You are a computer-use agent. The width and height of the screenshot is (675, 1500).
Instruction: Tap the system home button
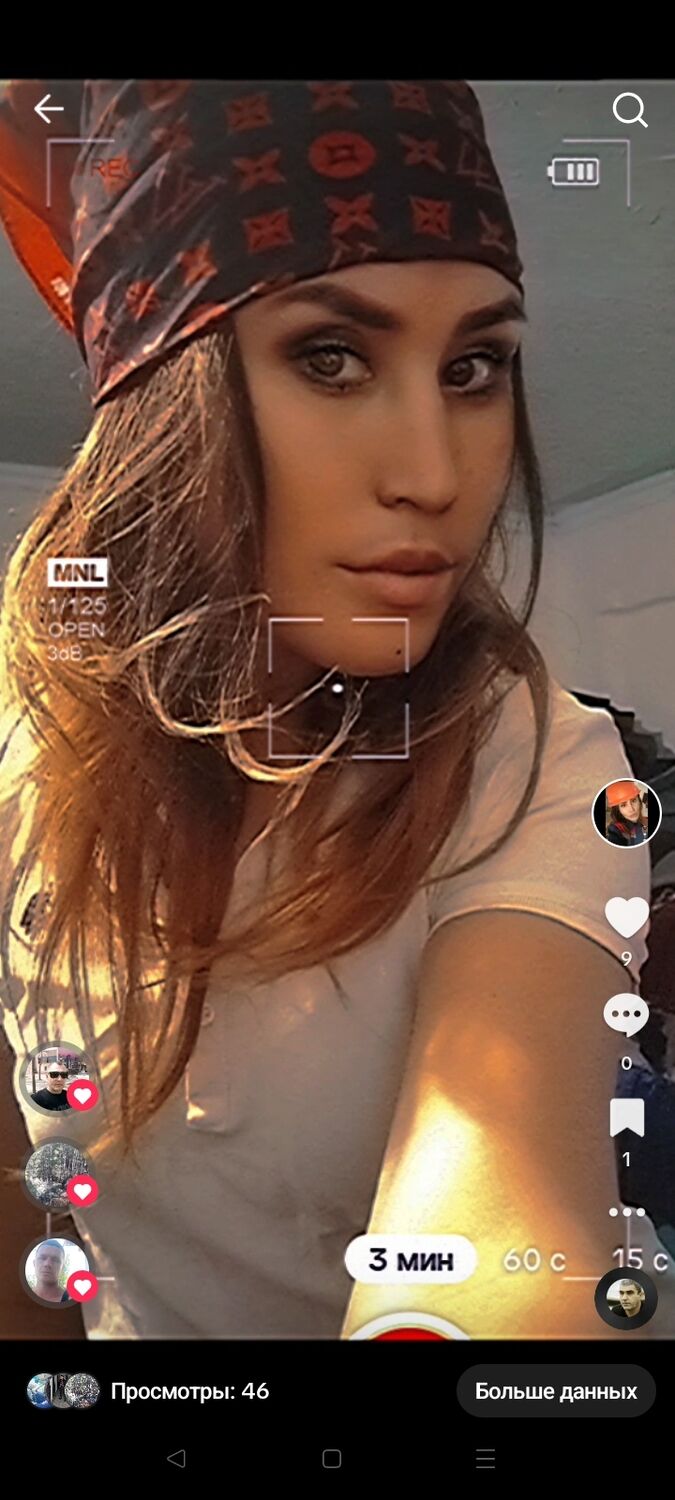(x=332, y=1459)
